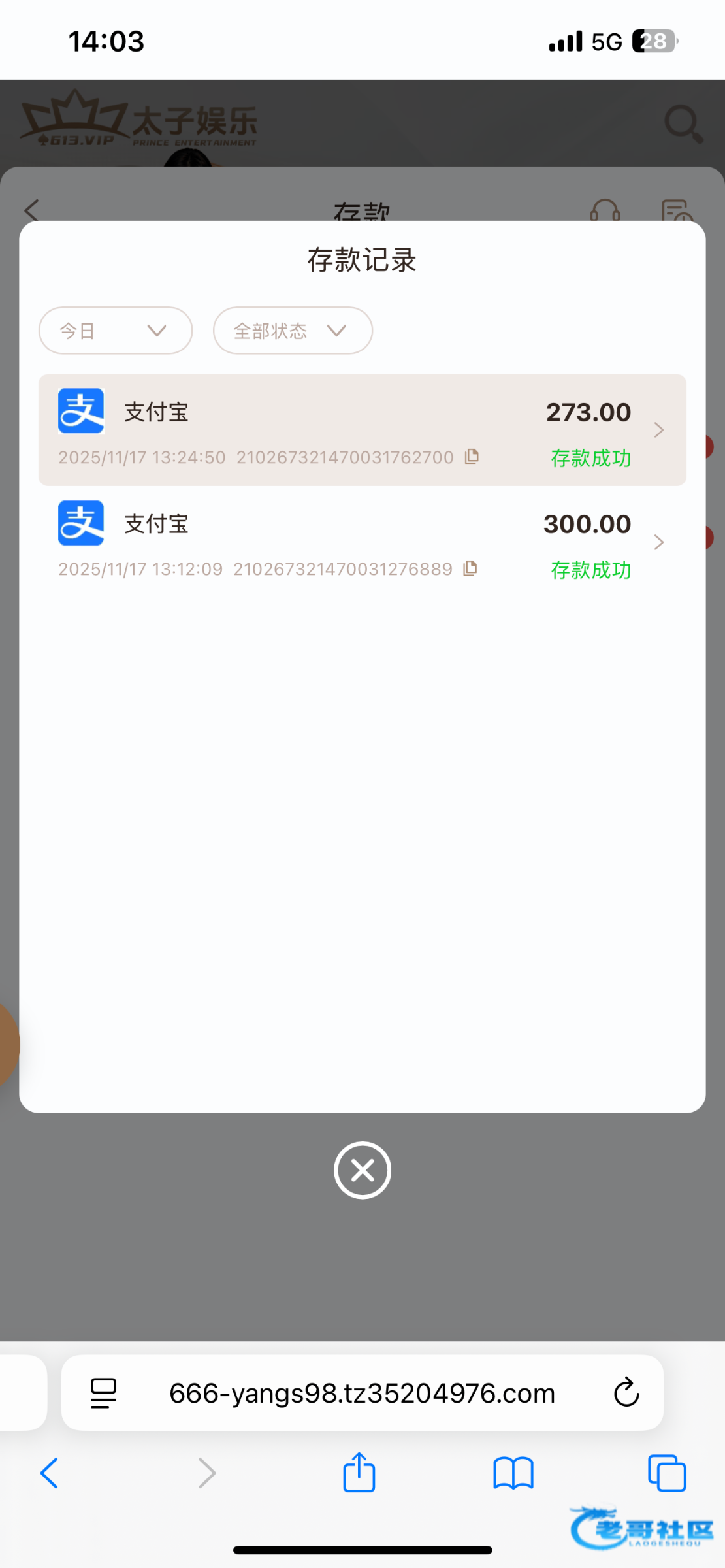
Task: Show all Safari tabs
Action: point(667,1473)
